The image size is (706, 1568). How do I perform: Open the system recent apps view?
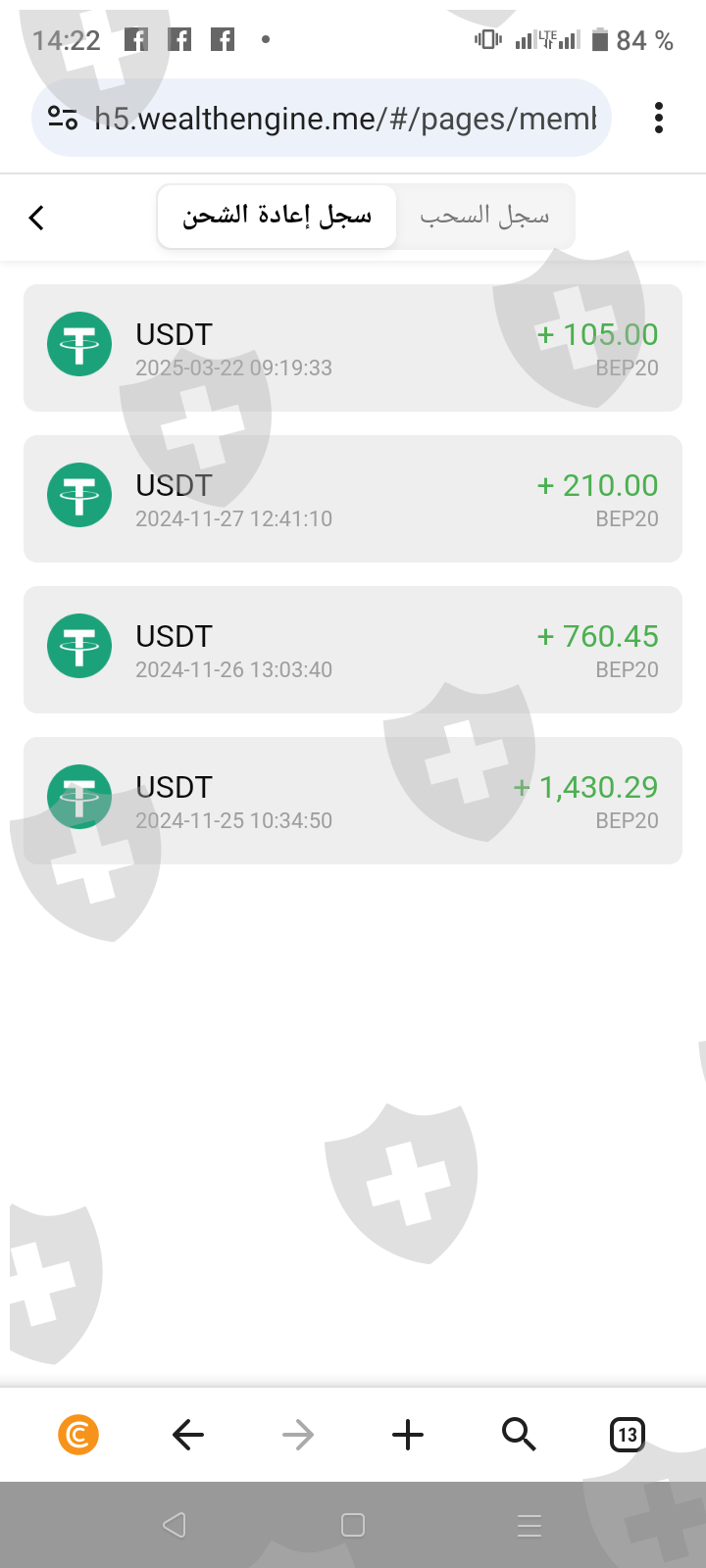pos(529,1525)
